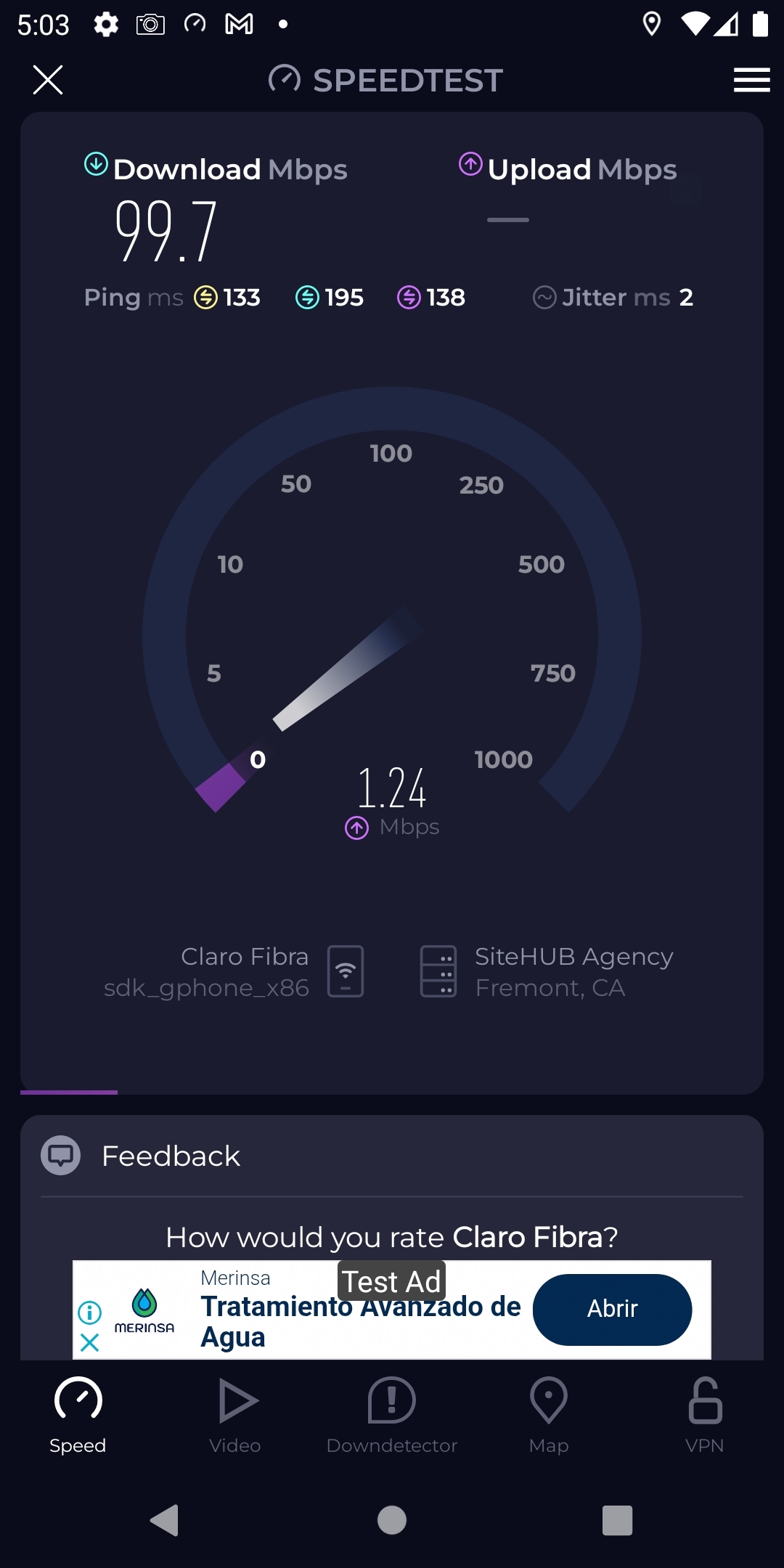Go back with the system back button

[x=164, y=1520]
